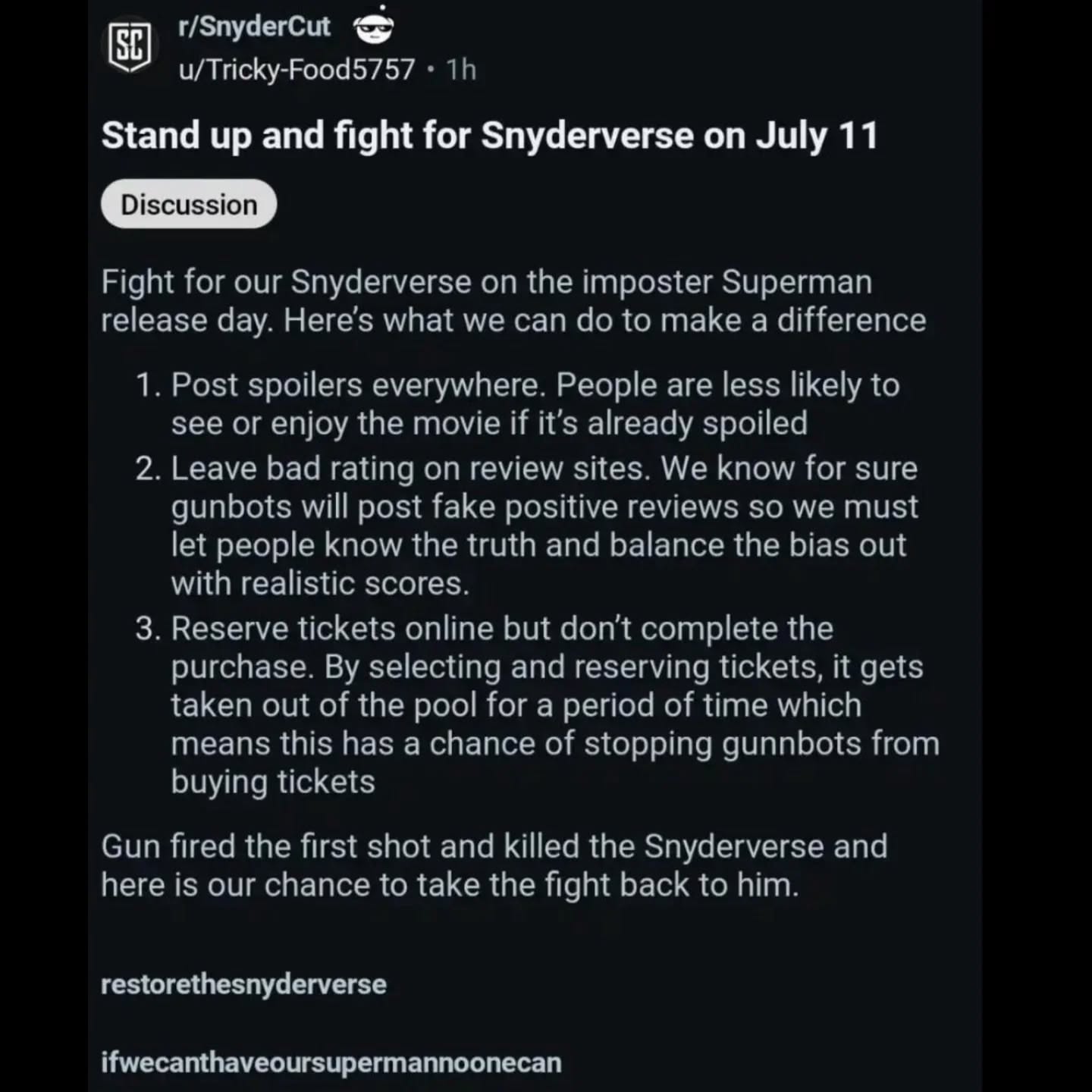Screen dimensions: 1092x1092
Task: Open the SC subreddit avatar
Action: pos(128,46)
